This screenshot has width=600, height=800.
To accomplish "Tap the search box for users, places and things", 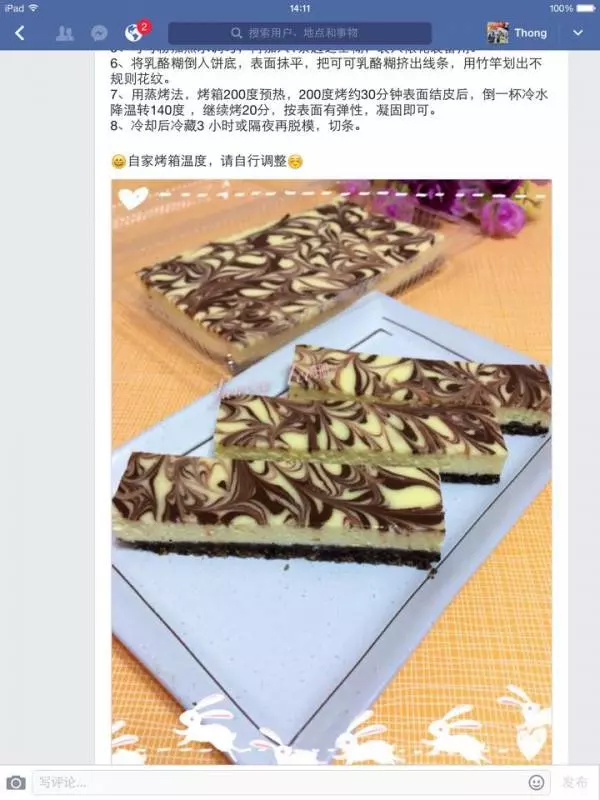I will click(x=314, y=33).
